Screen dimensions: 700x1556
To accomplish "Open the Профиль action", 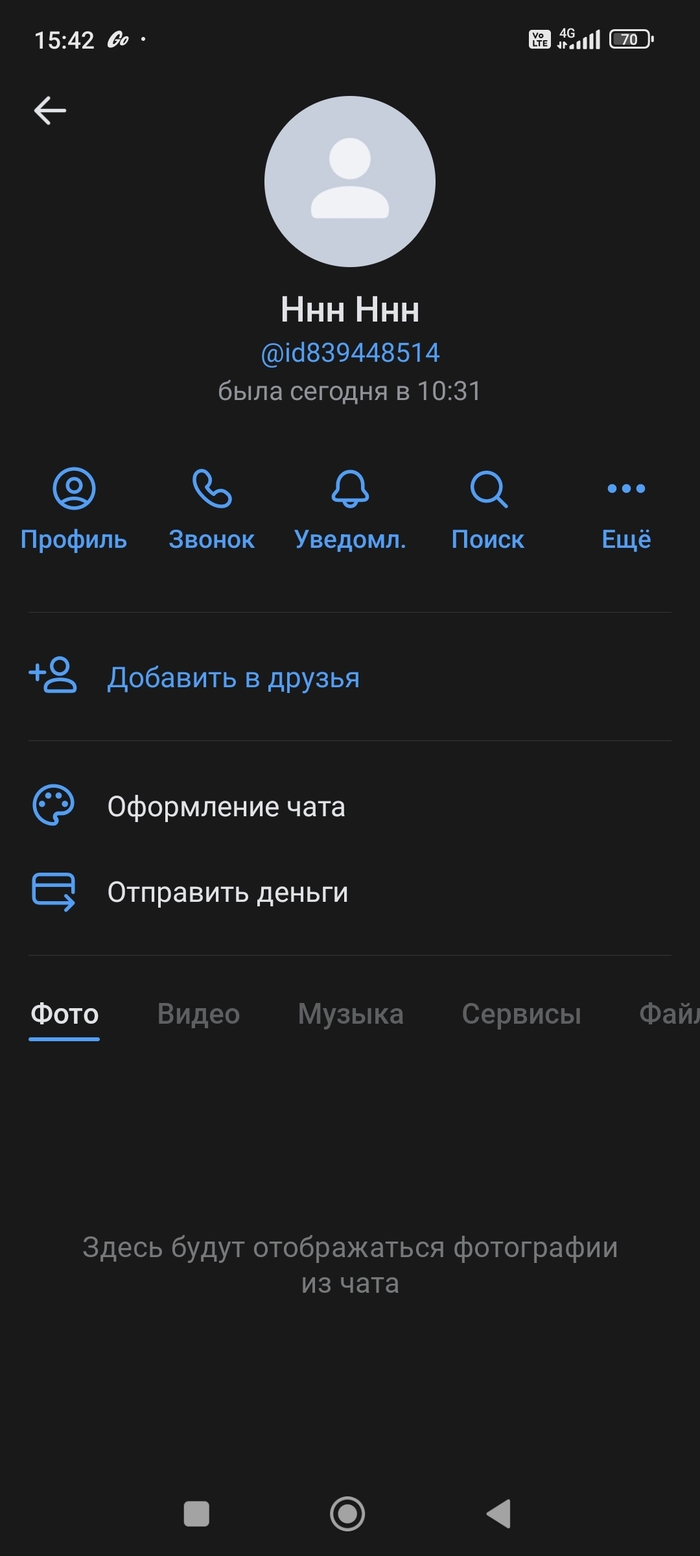I will (74, 509).
